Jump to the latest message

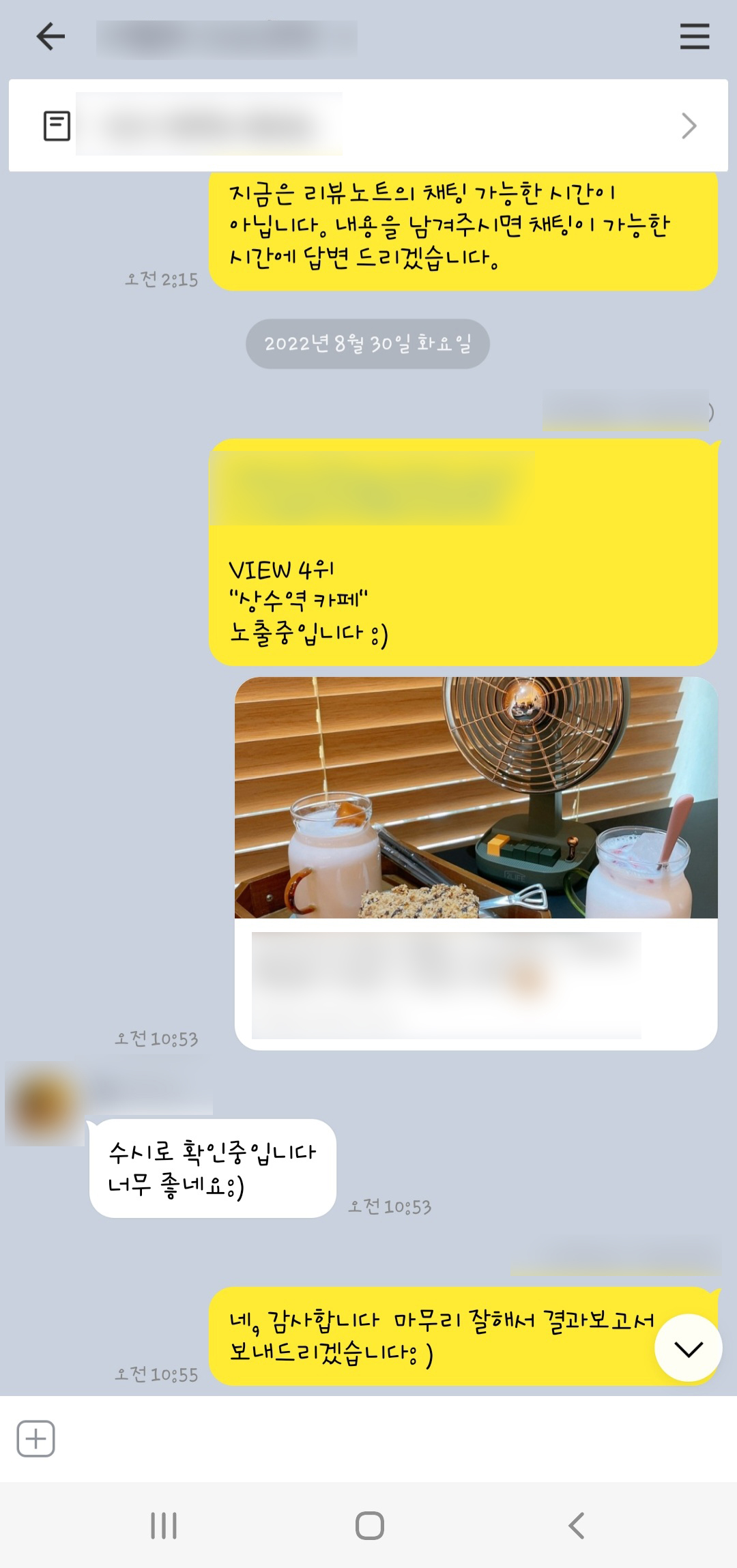pos(688,1348)
